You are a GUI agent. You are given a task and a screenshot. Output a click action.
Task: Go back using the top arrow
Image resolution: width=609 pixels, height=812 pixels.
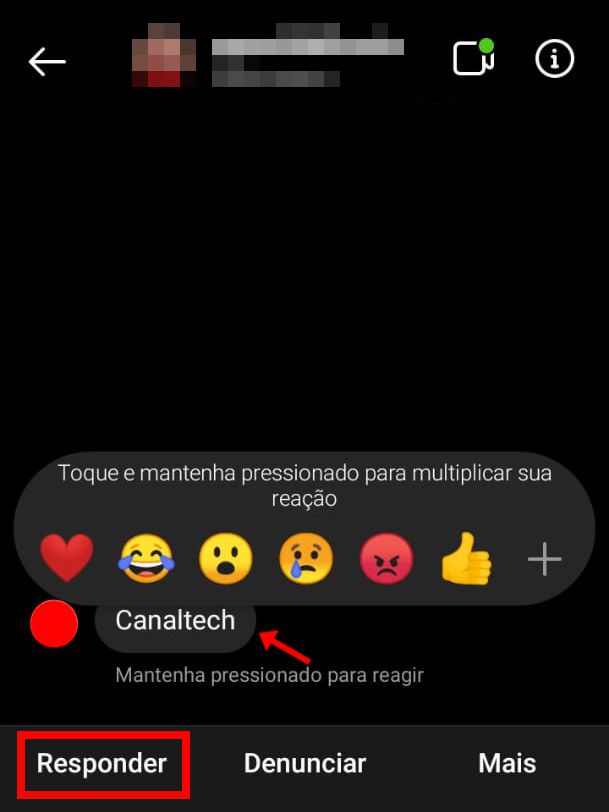point(47,61)
